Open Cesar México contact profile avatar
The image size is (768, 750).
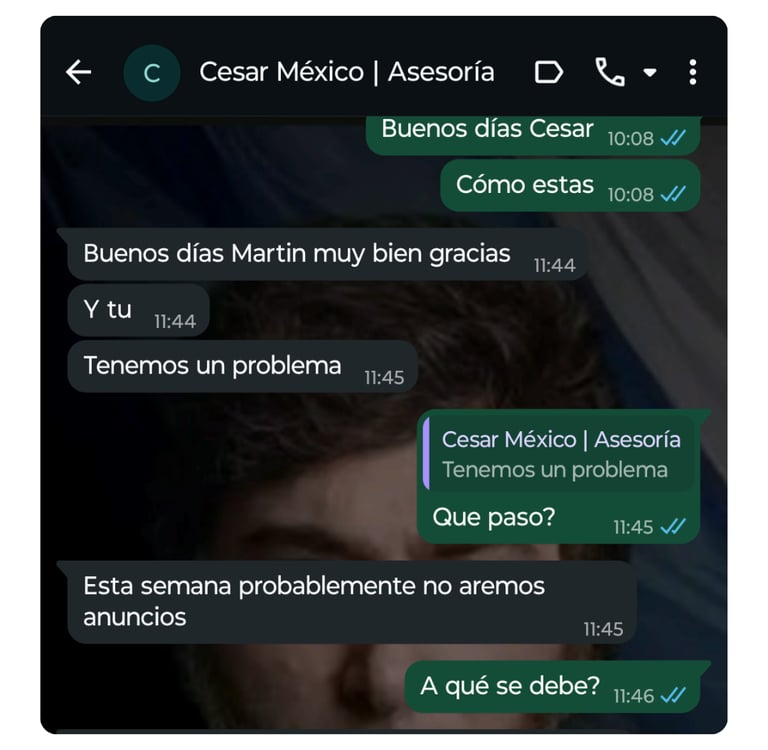click(x=152, y=73)
